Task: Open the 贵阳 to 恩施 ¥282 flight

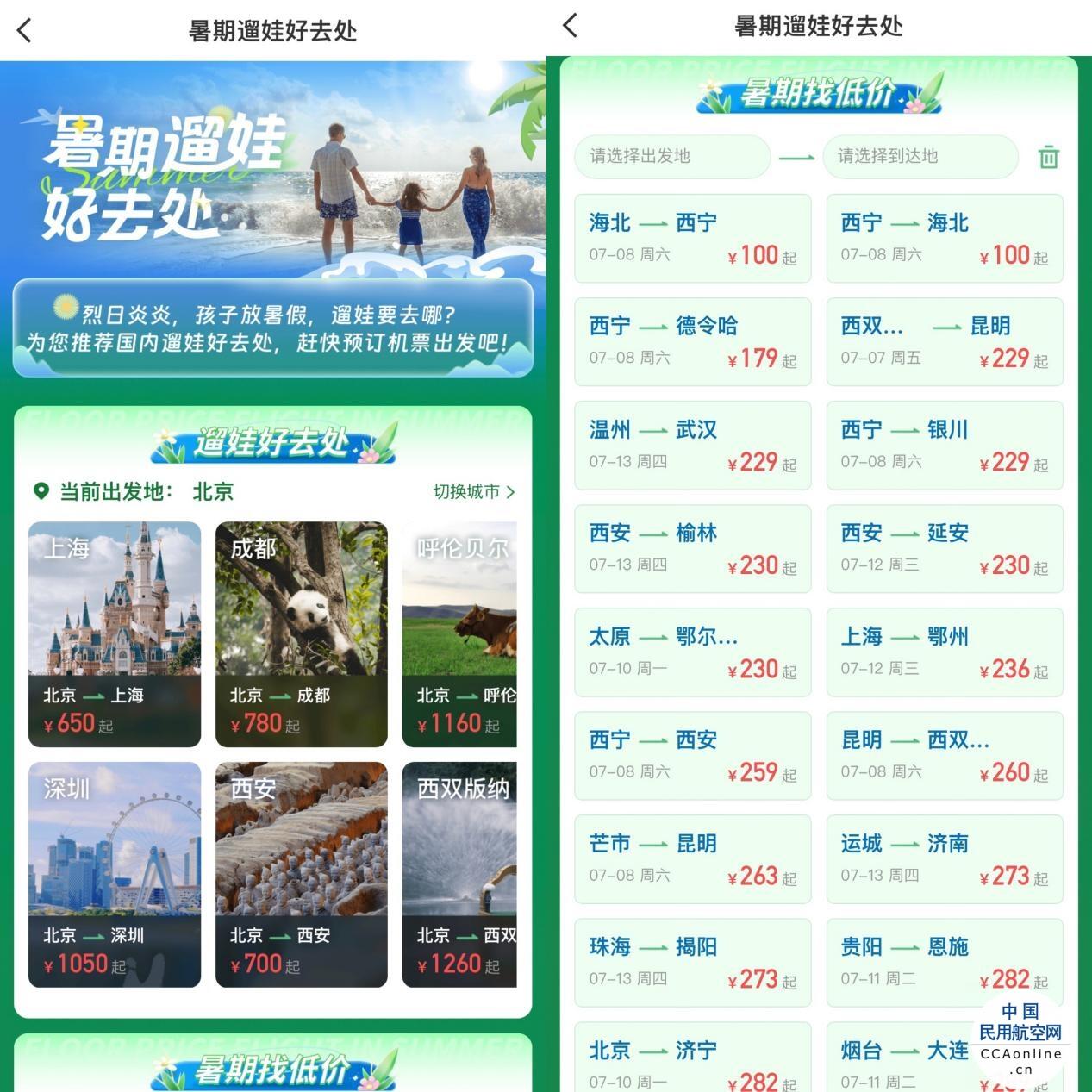Action: [x=944, y=962]
